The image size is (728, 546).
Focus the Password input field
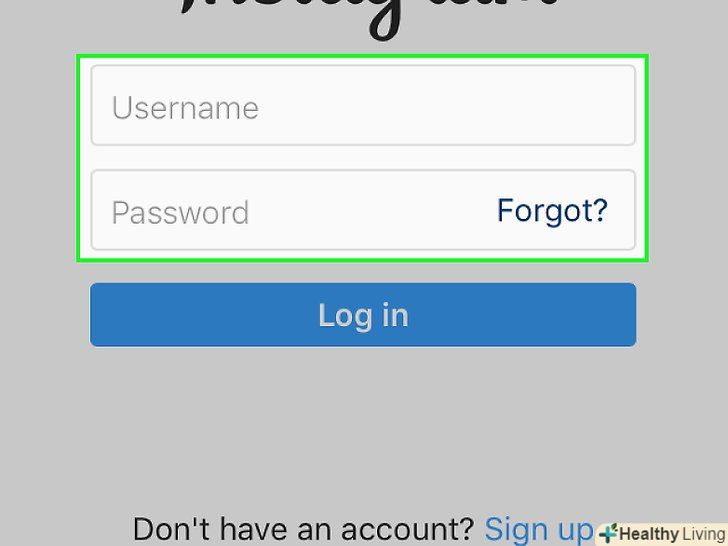pyautogui.click(x=290, y=211)
